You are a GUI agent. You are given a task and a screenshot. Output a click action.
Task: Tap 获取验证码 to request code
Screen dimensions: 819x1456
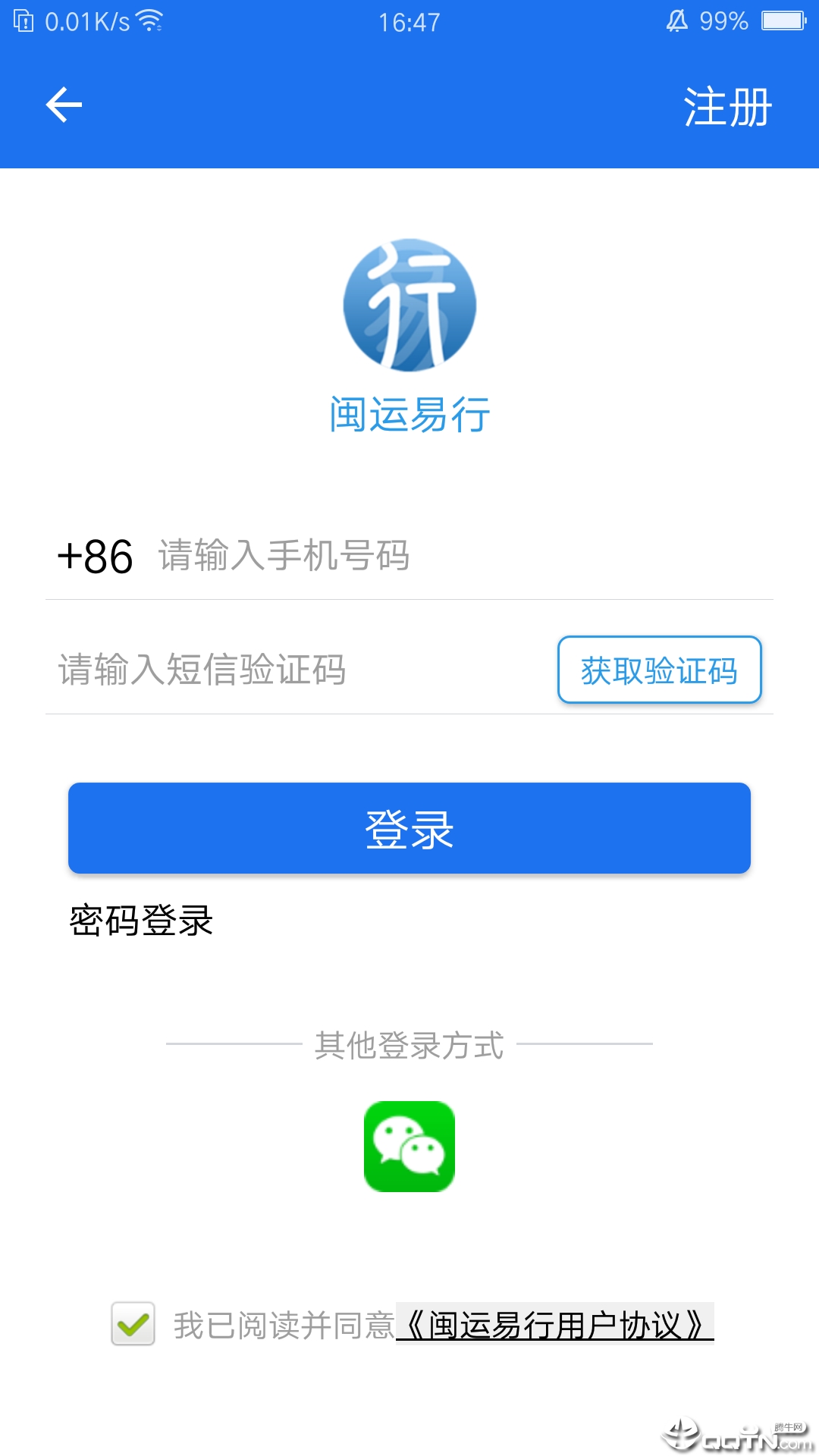[659, 670]
